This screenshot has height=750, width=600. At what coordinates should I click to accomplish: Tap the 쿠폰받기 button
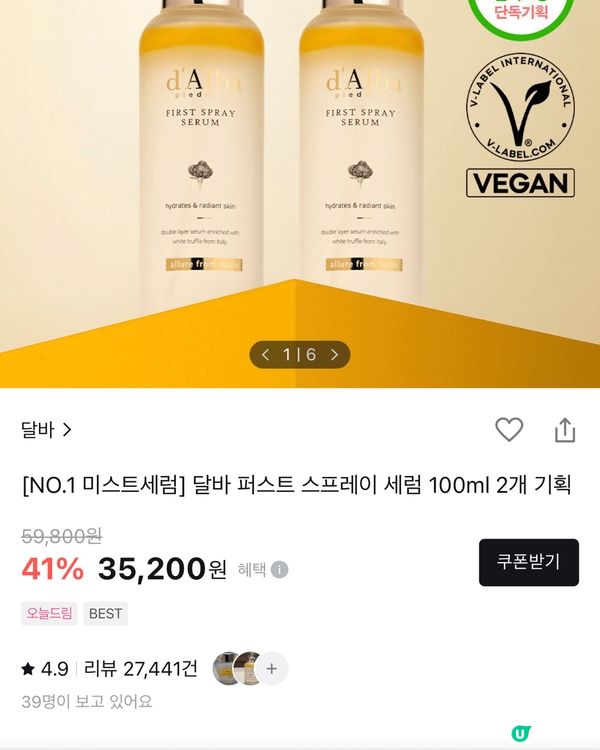point(528,562)
